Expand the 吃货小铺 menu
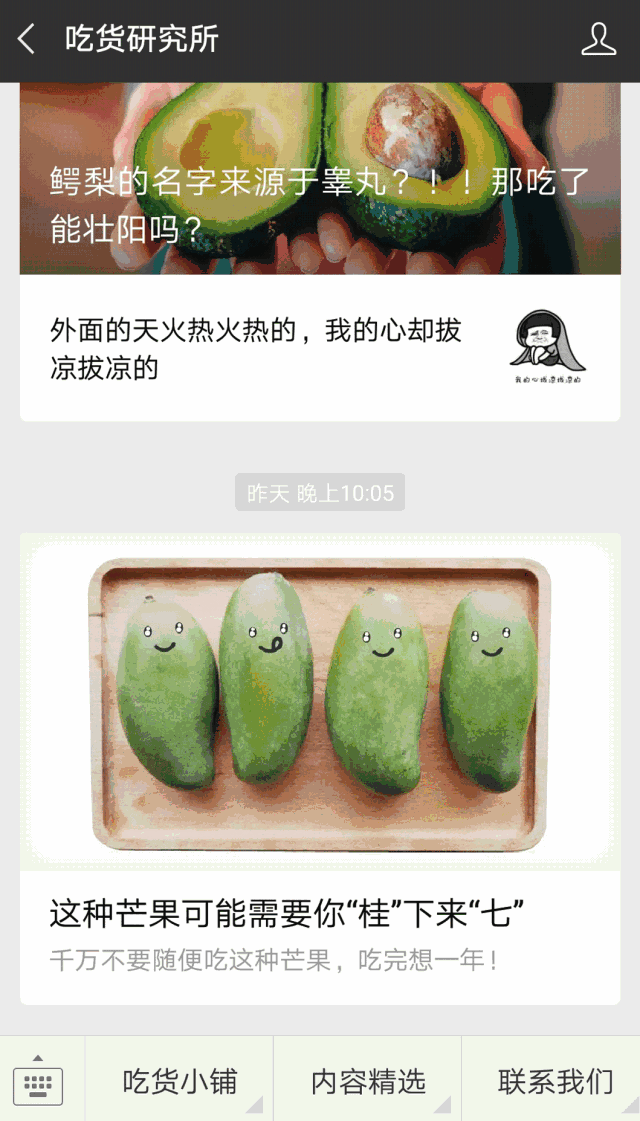 179,1081
